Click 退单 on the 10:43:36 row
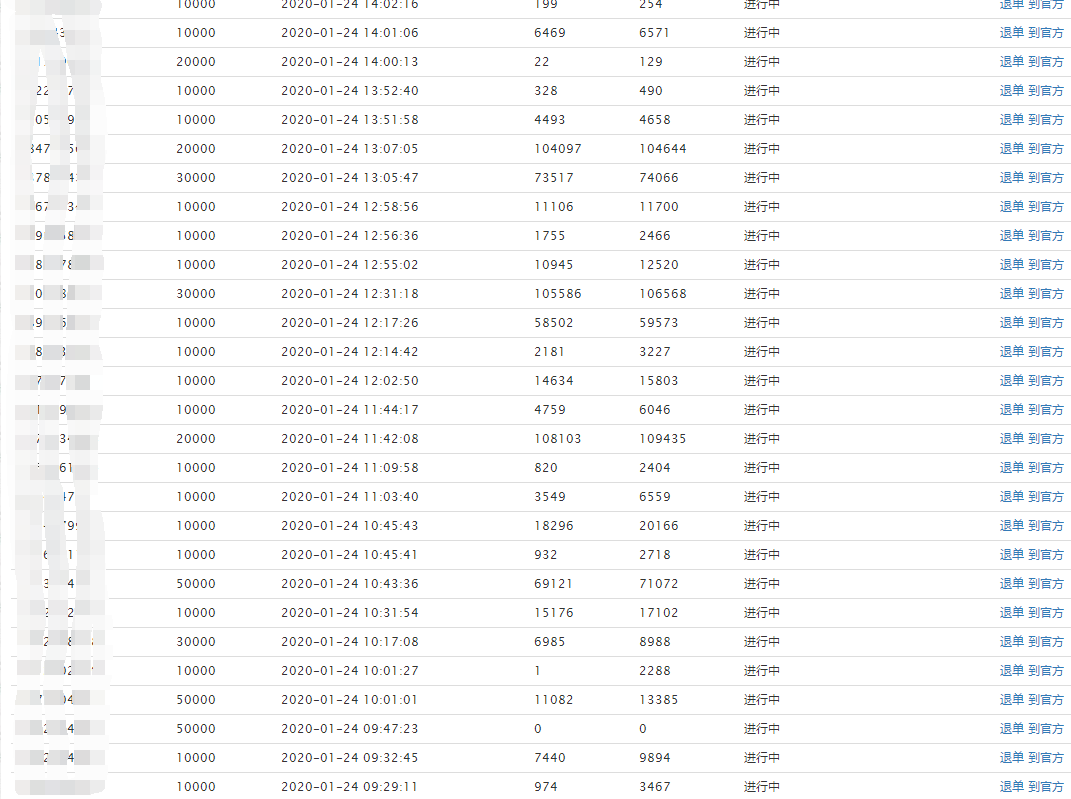This screenshot has height=799, width=1071. [1011, 584]
